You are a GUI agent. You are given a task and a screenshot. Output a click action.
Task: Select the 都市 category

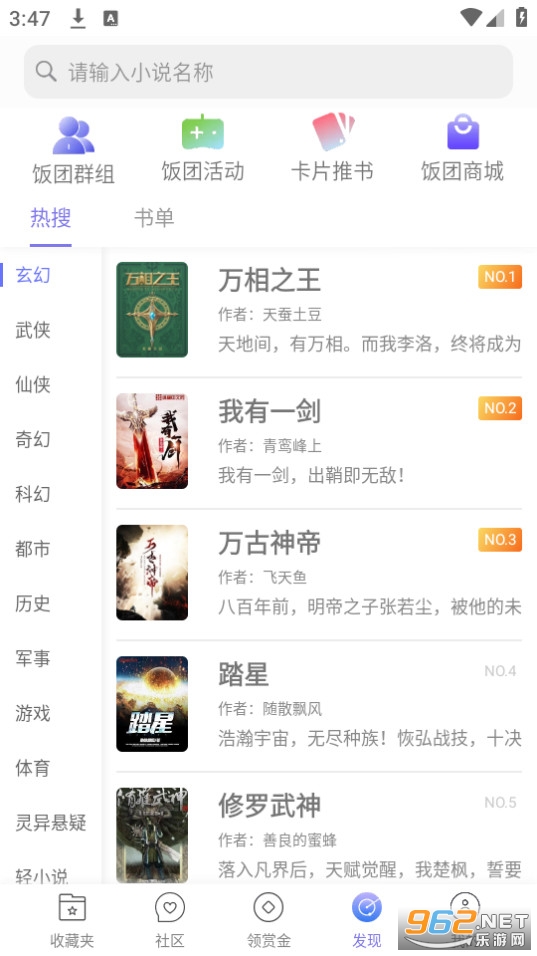click(x=33, y=549)
